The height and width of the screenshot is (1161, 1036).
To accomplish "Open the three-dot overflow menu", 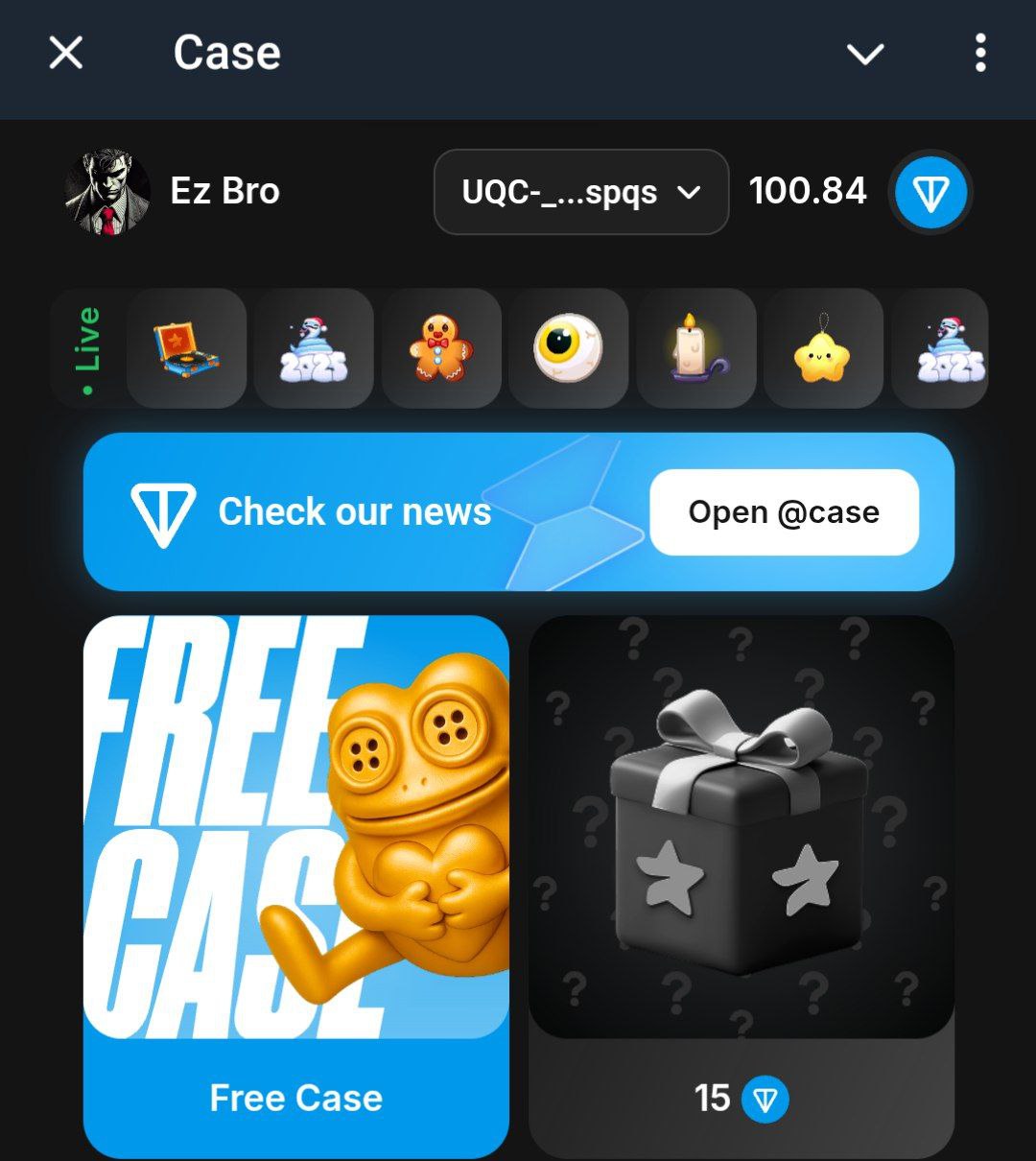I will [979, 53].
